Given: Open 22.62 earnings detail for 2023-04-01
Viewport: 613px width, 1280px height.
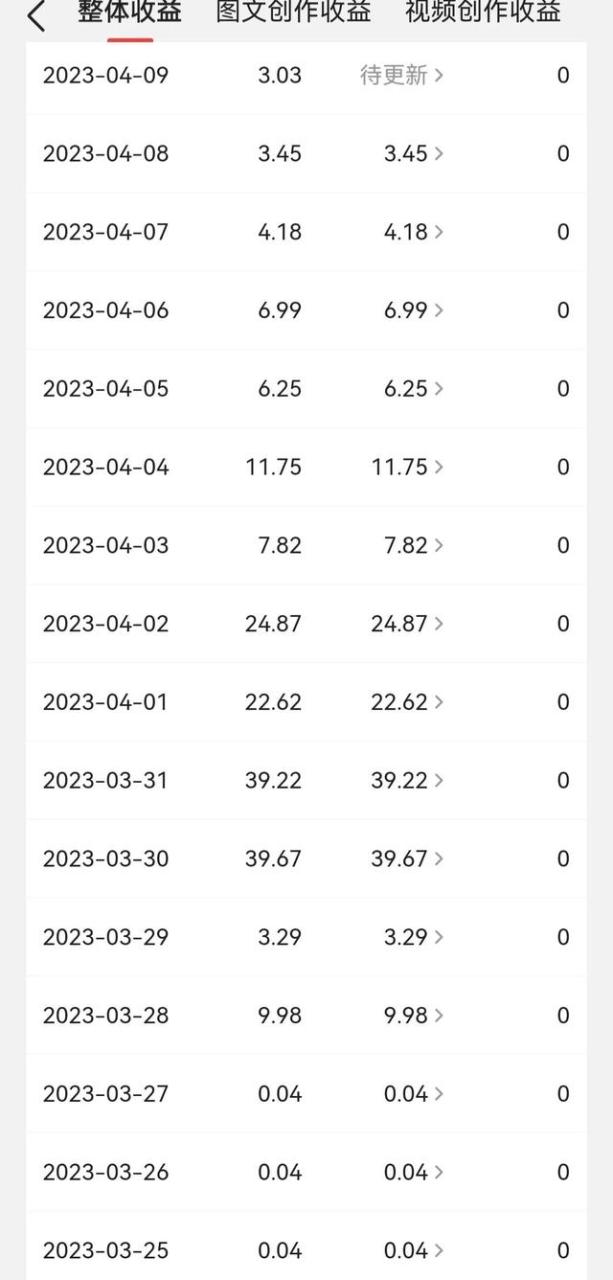Looking at the screenshot, I should (407, 702).
